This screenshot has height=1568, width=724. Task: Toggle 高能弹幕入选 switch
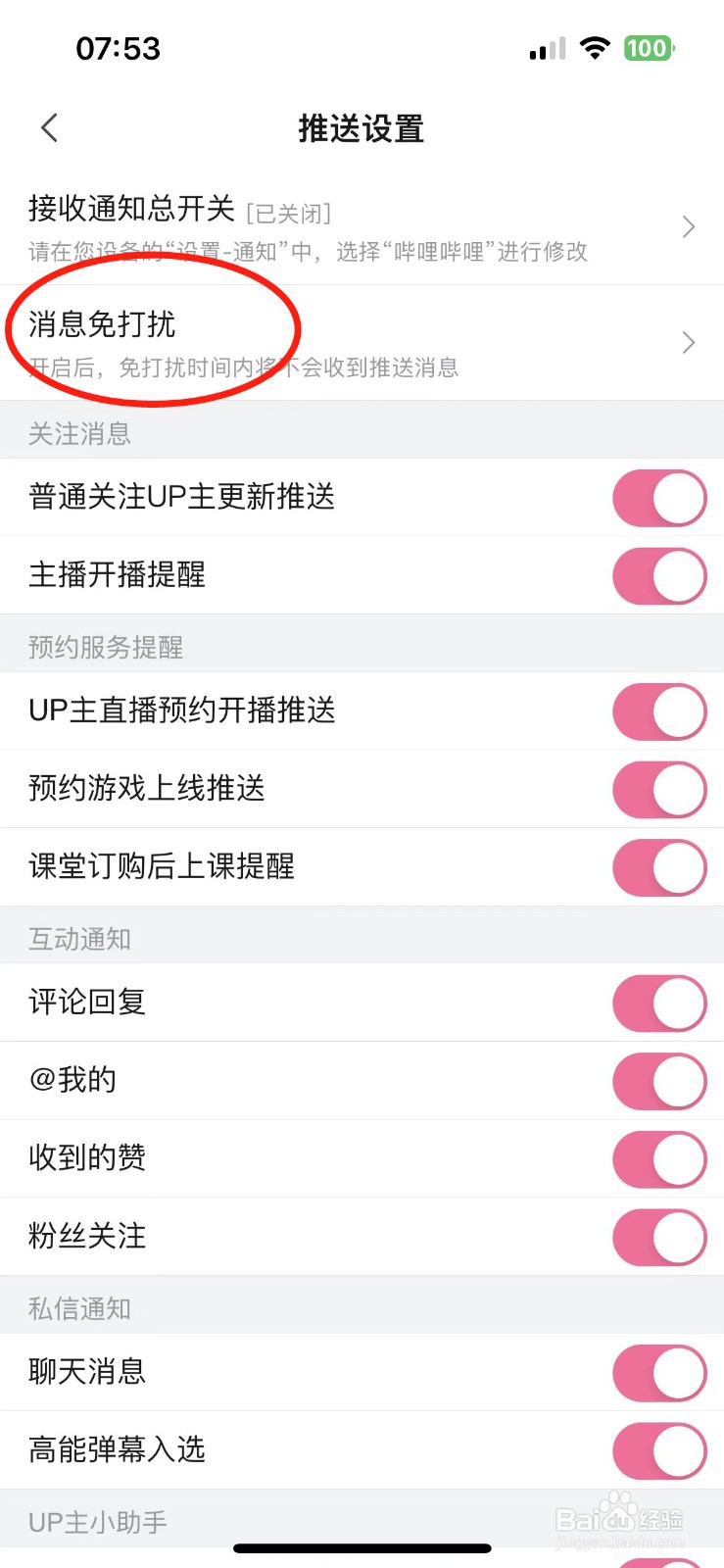[660, 1450]
